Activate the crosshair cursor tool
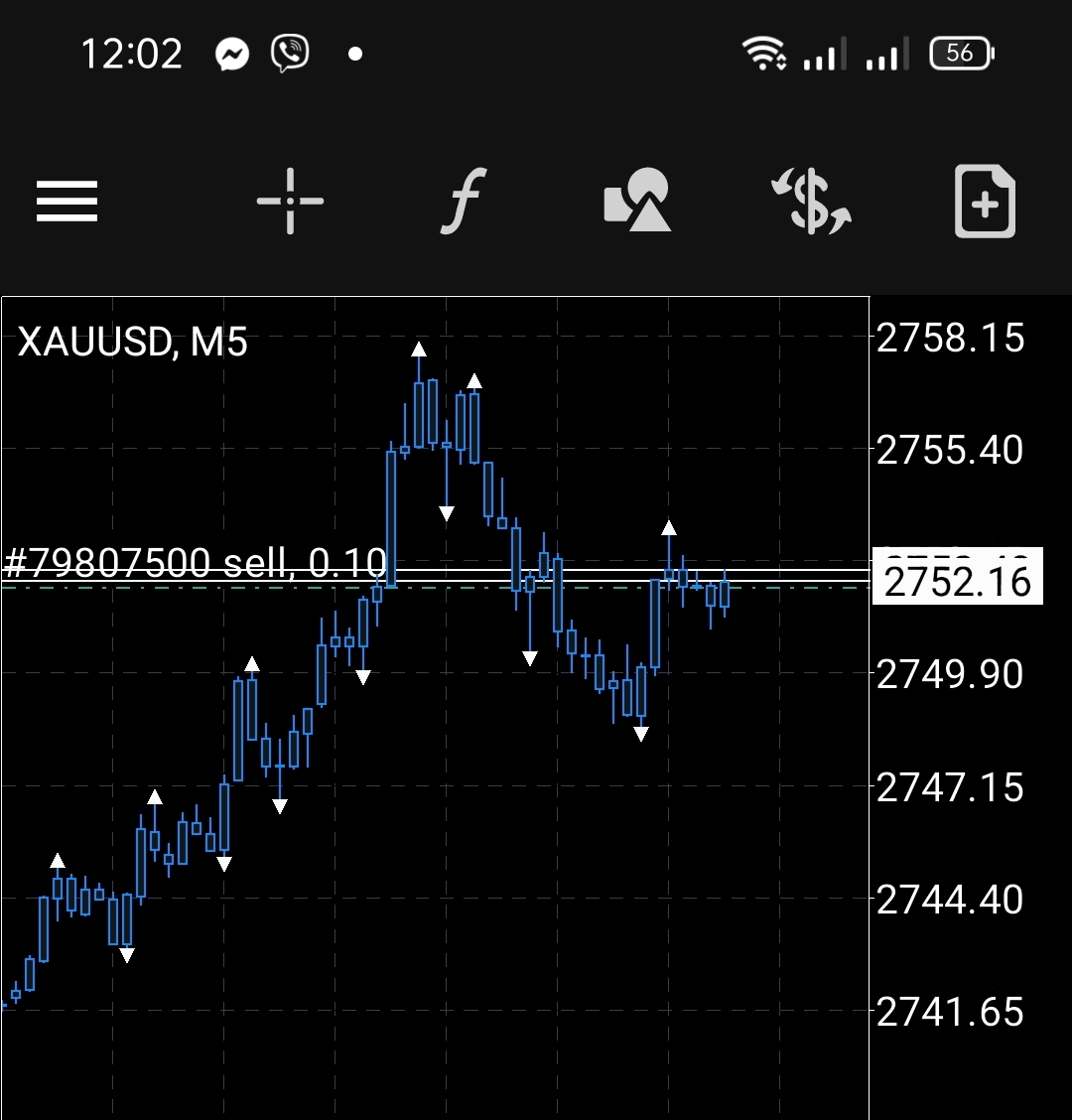This screenshot has width=1072, height=1120. pos(290,202)
